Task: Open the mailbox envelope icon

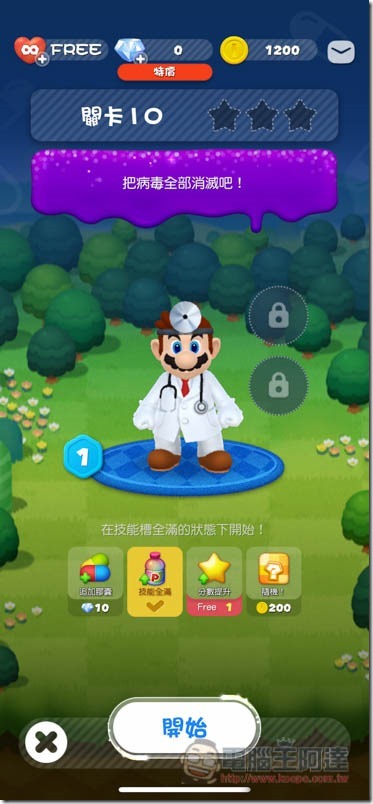Action: [x=341, y=51]
